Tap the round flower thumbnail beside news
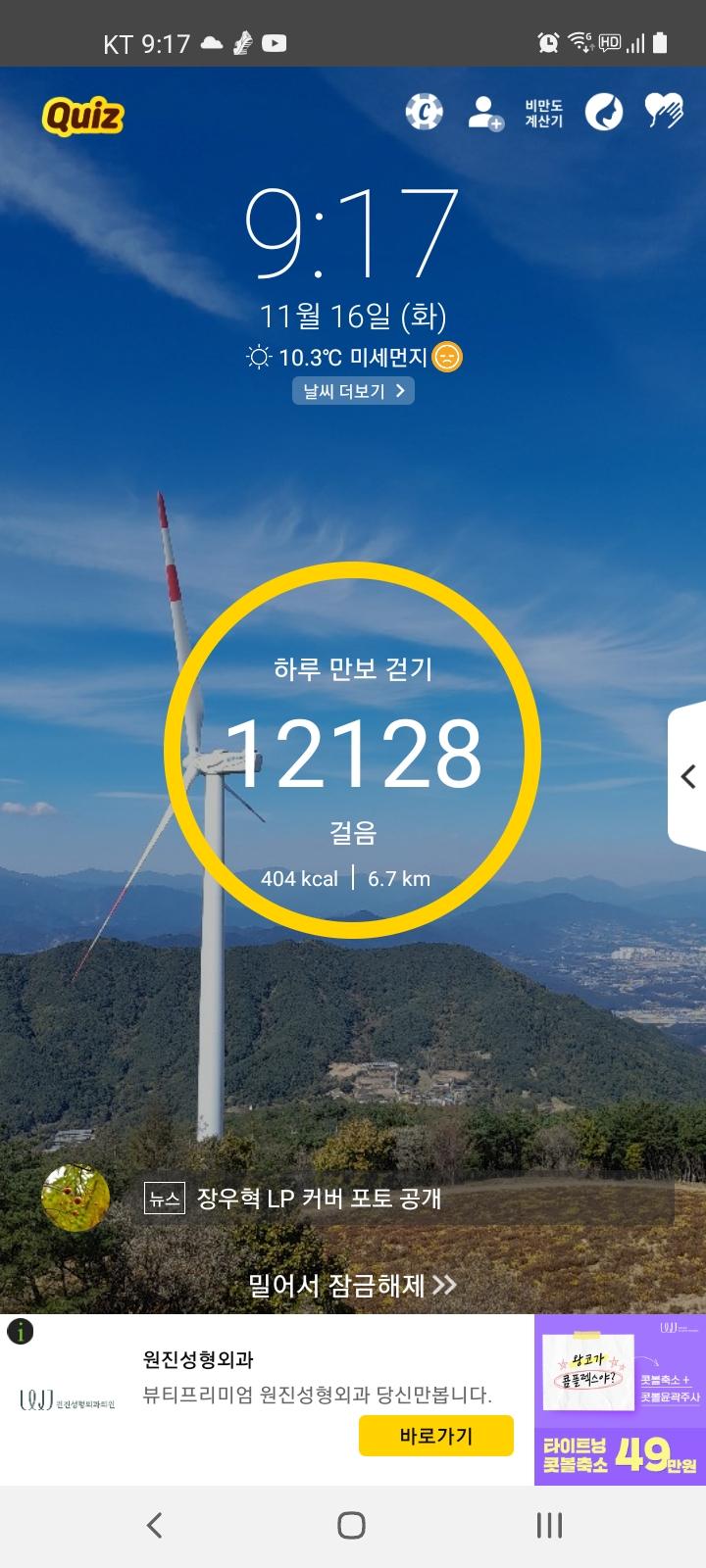Image resolution: width=706 pixels, height=1568 pixels. 76,1198
